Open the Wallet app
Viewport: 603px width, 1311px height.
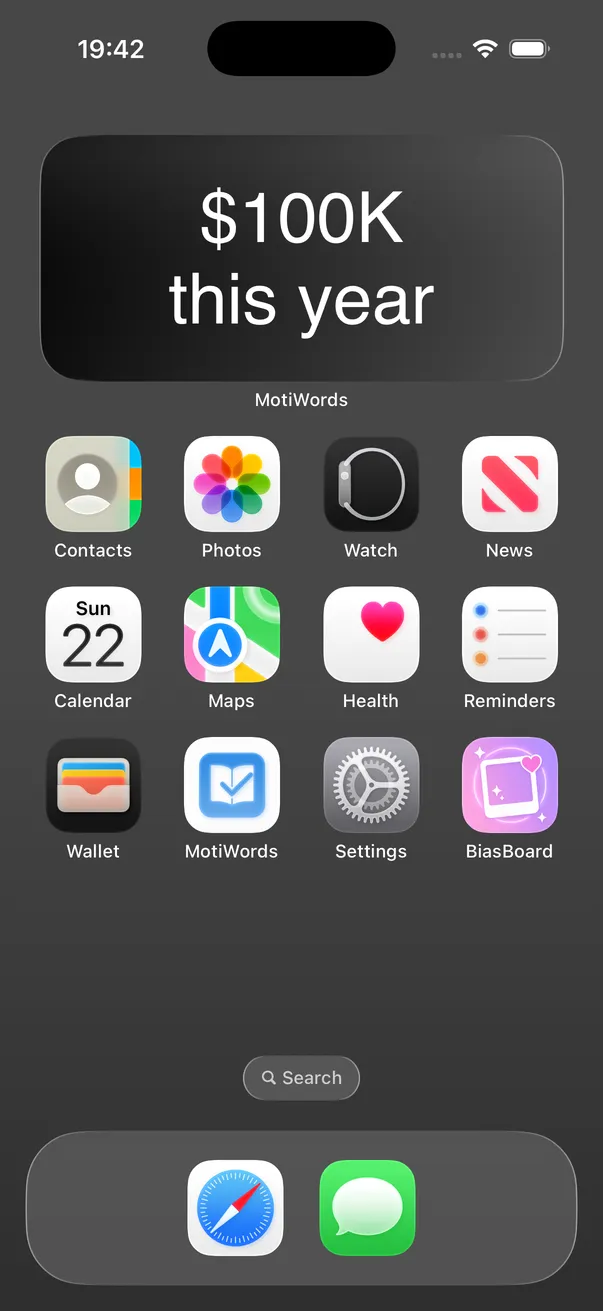coord(93,785)
